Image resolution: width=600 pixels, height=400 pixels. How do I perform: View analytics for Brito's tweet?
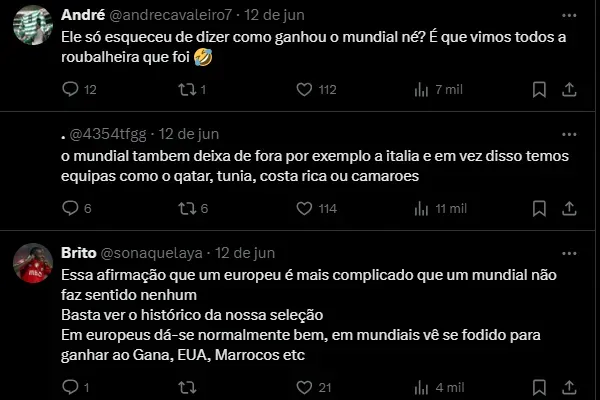coord(422,387)
